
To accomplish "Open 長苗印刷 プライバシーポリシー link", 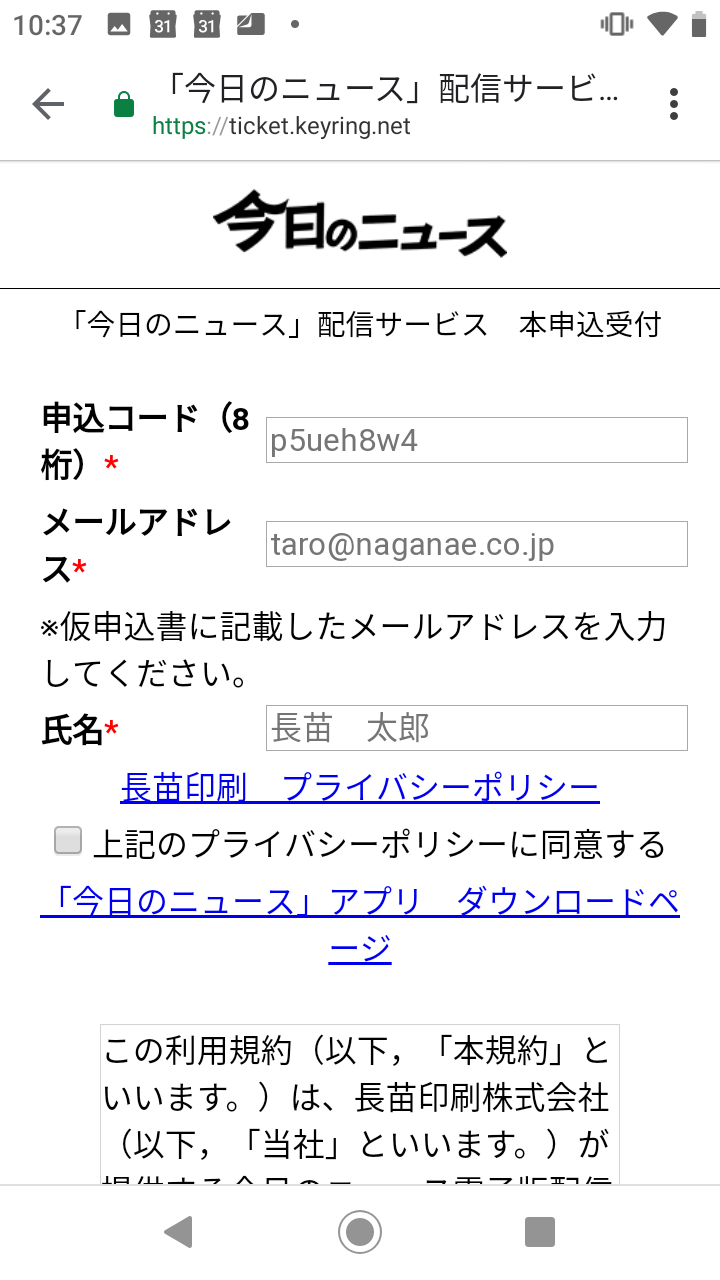I will pos(360,788).
